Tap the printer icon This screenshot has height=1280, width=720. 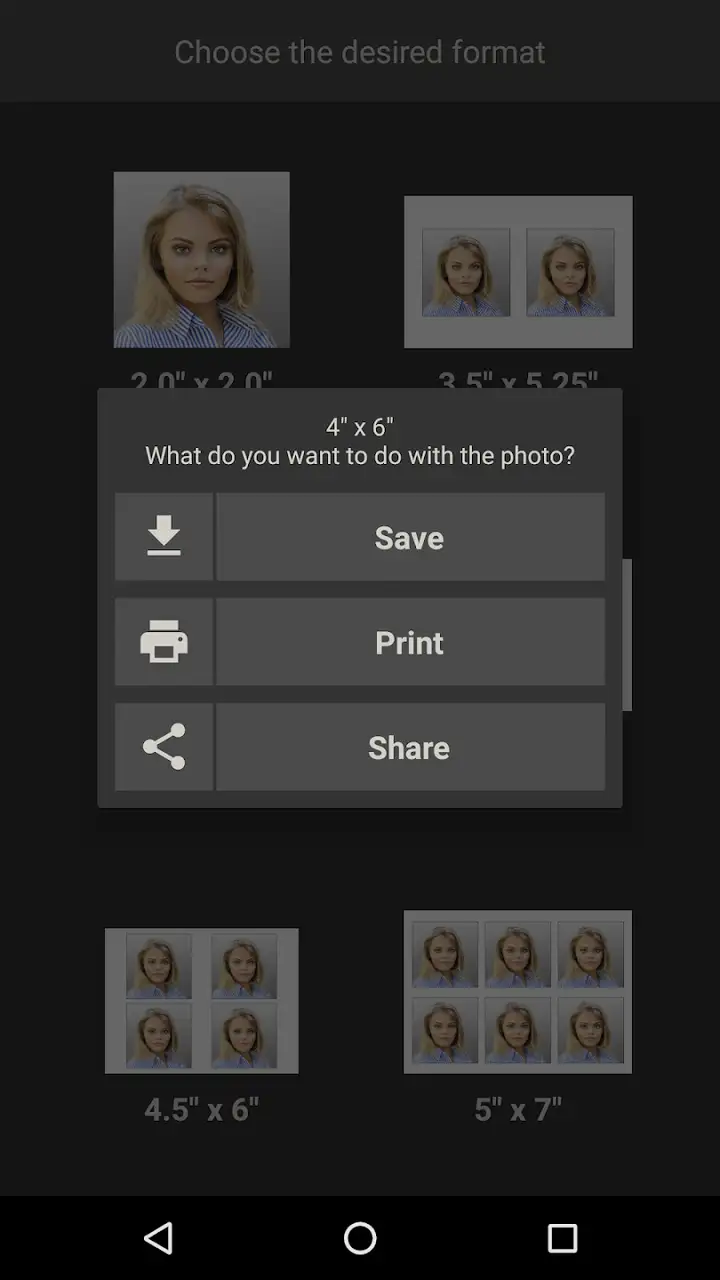pos(164,642)
